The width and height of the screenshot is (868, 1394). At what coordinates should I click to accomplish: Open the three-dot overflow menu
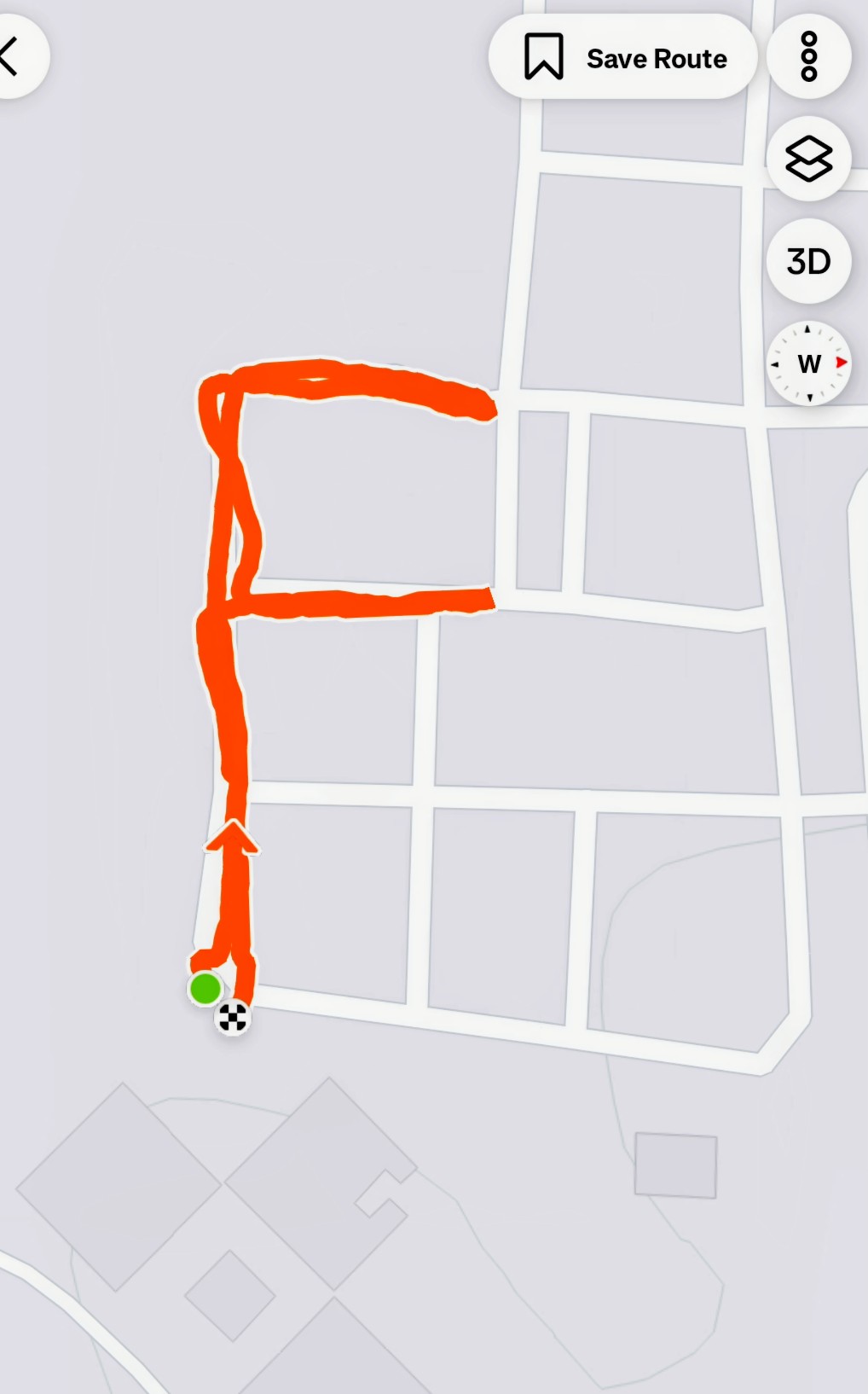click(808, 57)
